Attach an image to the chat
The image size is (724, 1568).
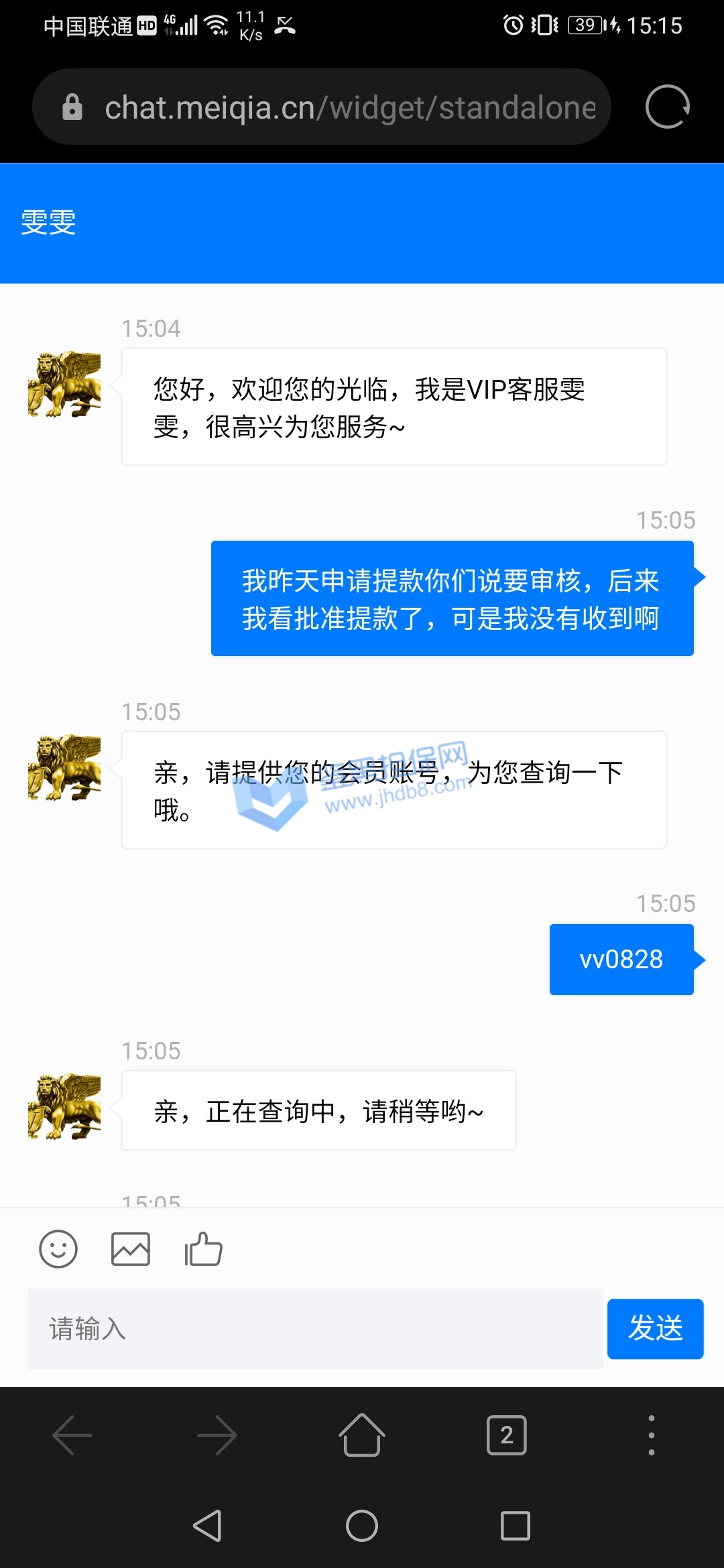[x=131, y=1249]
